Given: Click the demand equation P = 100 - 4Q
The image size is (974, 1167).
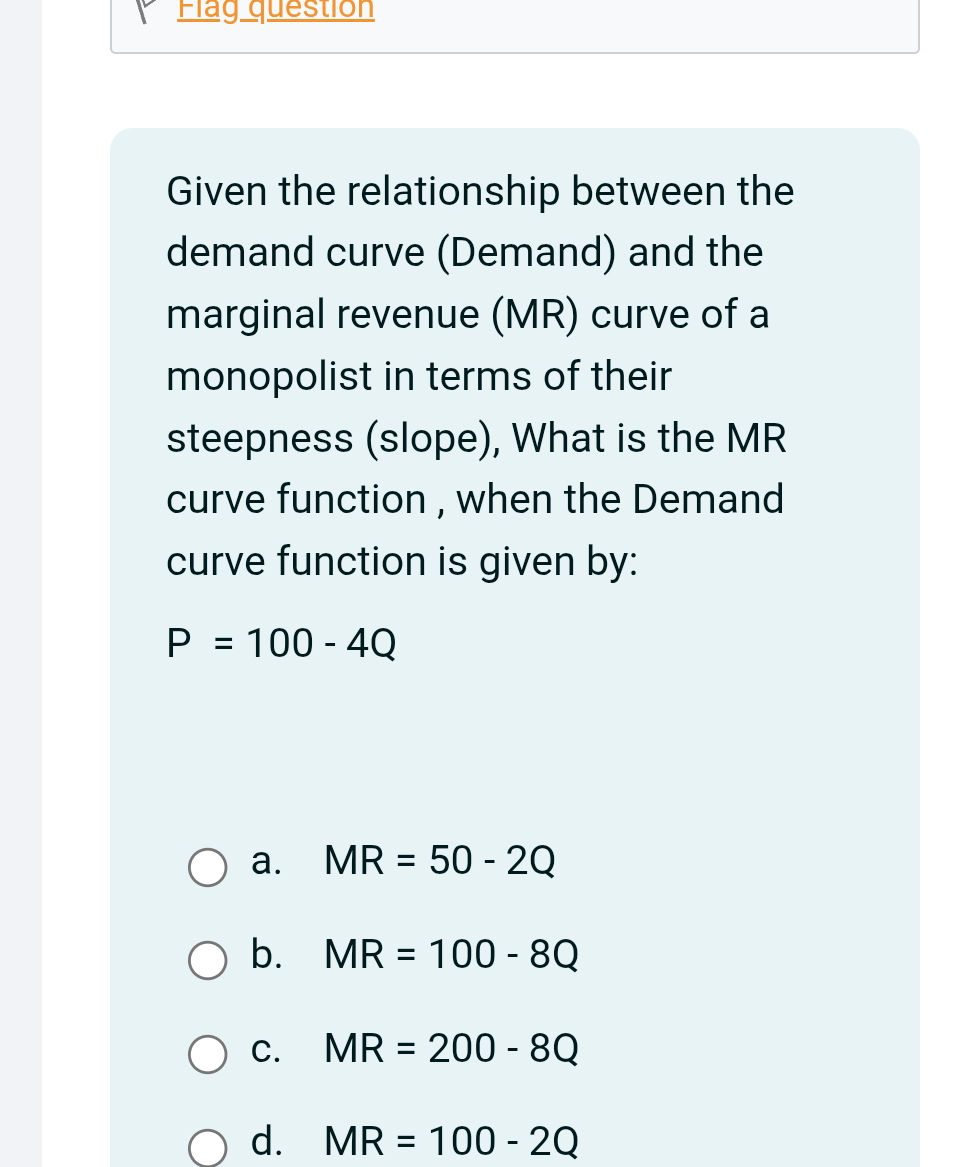Looking at the screenshot, I should point(281,643).
